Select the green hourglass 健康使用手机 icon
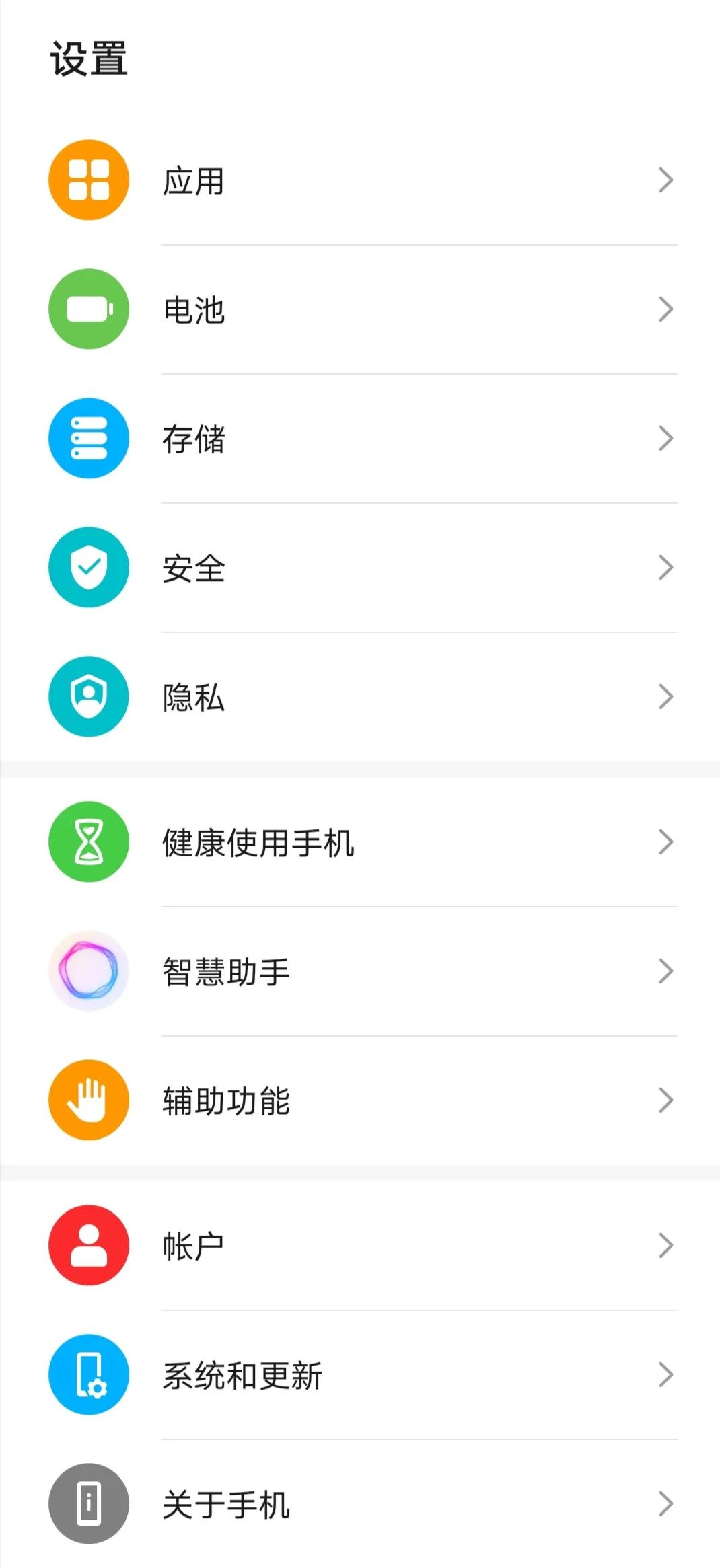Viewport: 720px width, 1568px height. (88, 842)
